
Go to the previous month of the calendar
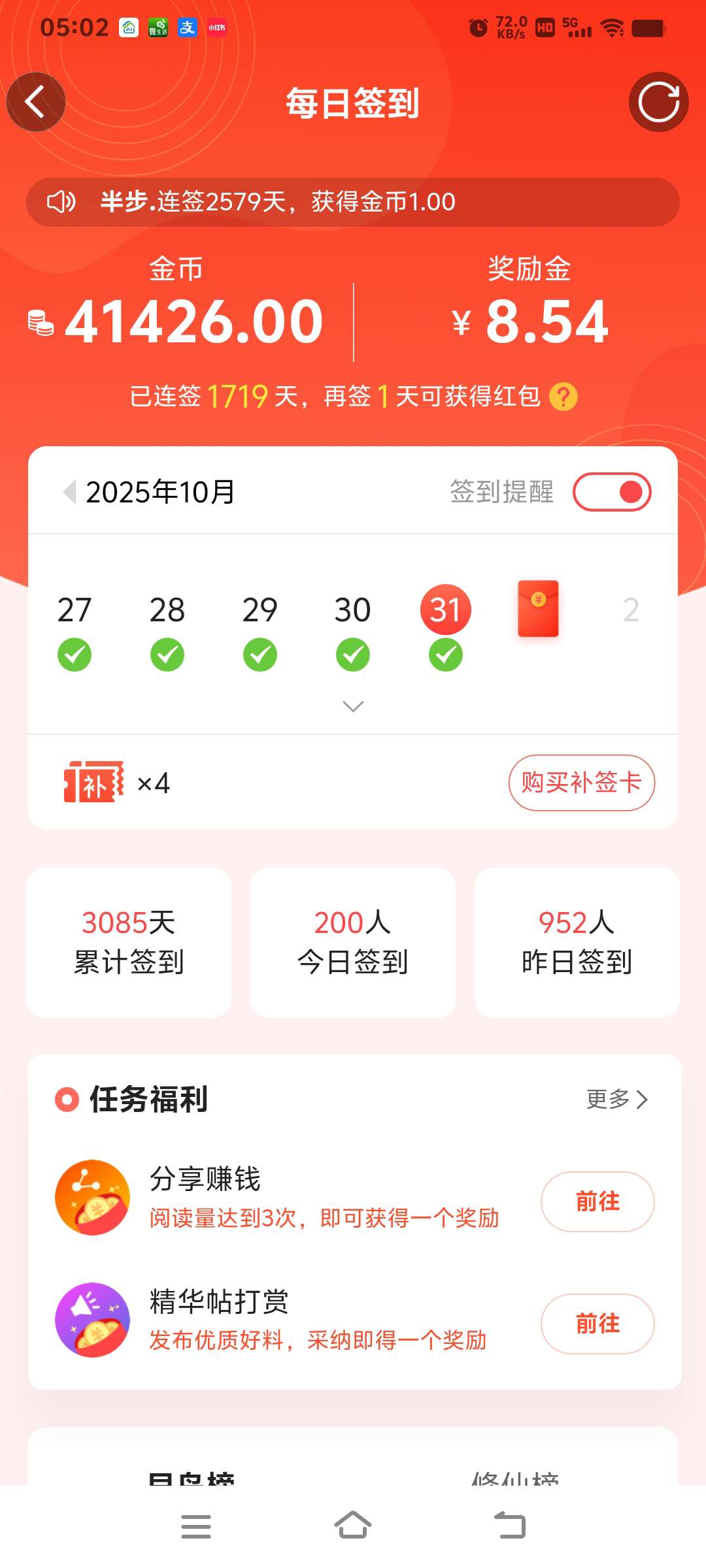(69, 492)
